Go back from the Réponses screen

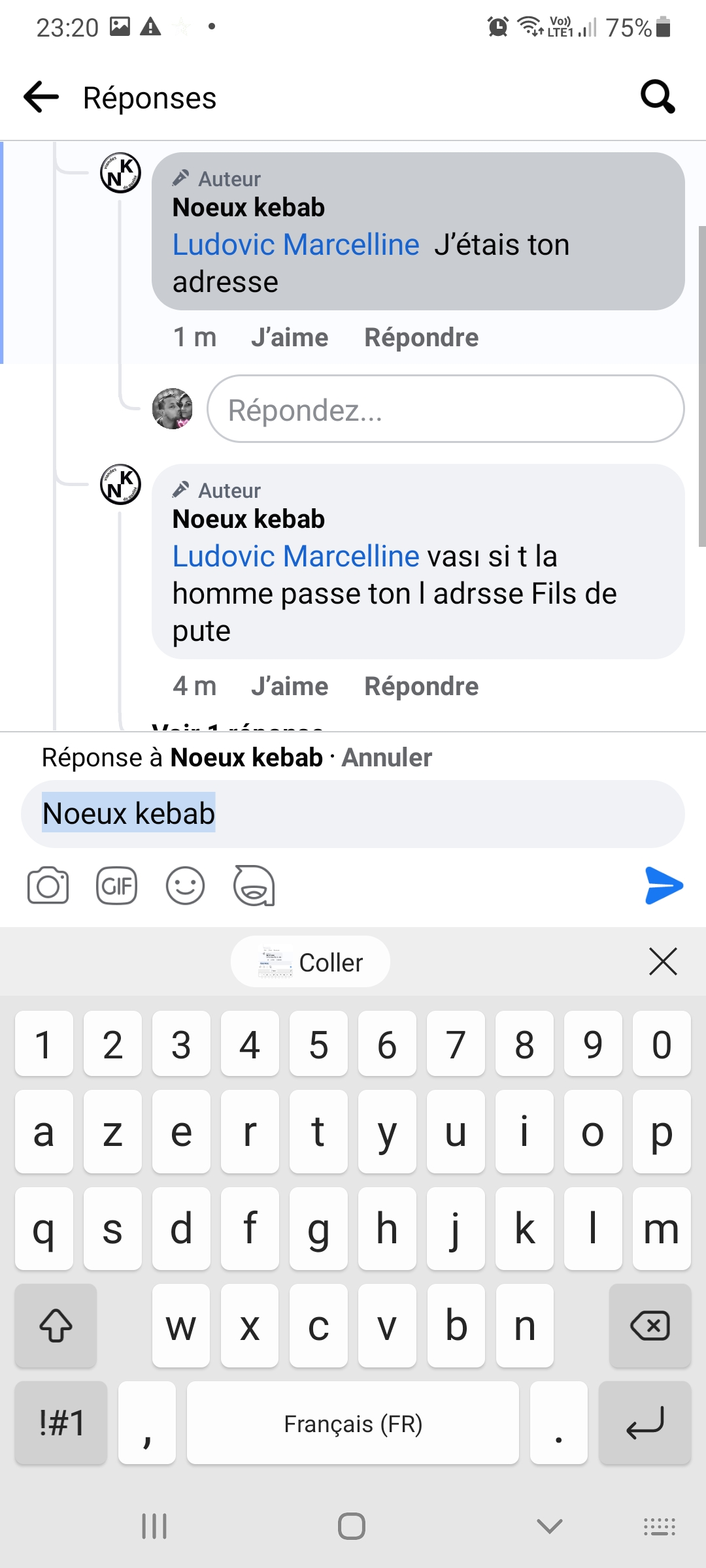point(41,97)
